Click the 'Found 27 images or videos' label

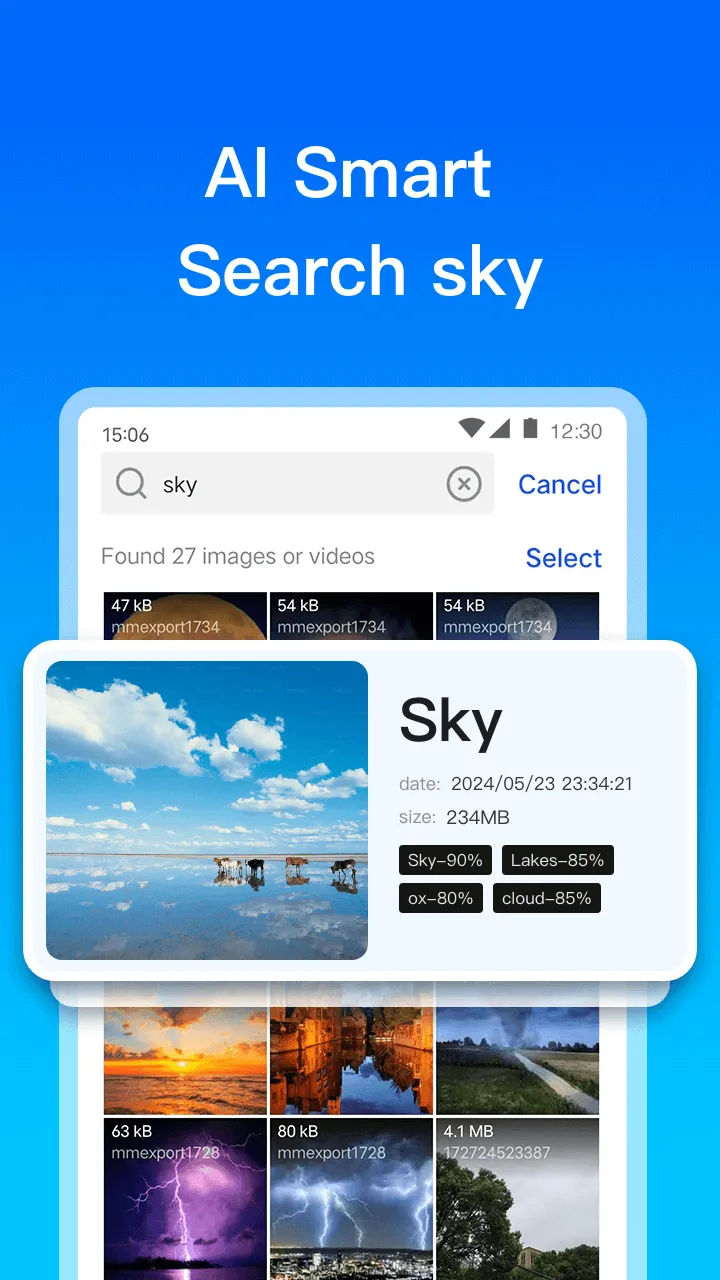237,557
